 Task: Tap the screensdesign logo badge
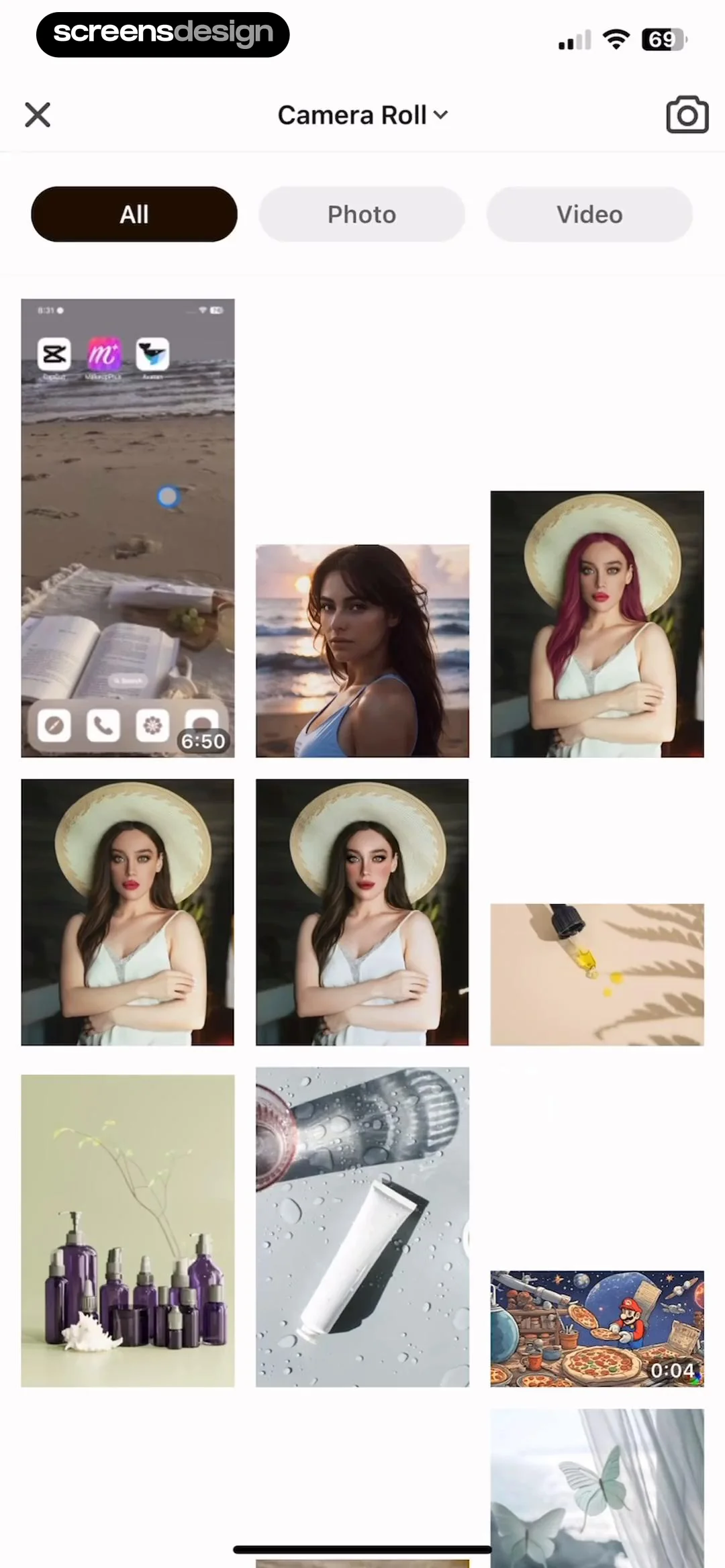[162, 34]
